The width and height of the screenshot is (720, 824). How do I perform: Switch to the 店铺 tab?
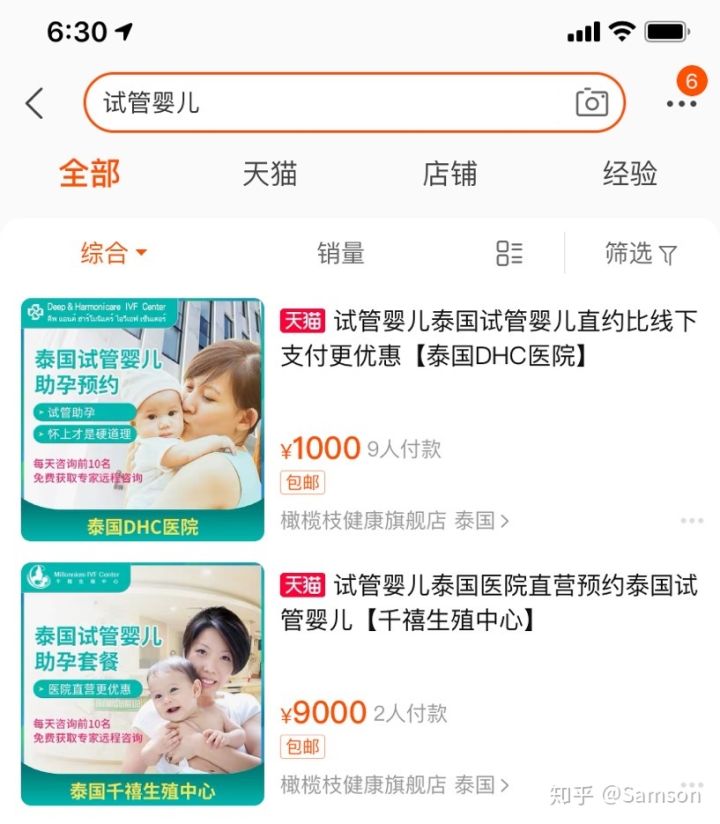click(x=450, y=173)
